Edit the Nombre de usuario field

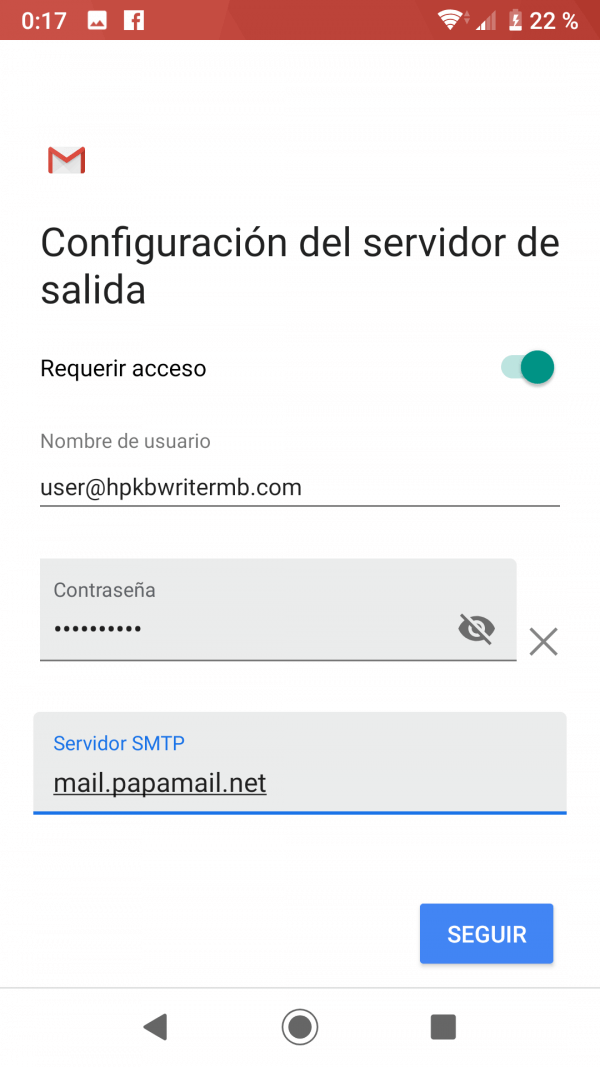tap(299, 488)
